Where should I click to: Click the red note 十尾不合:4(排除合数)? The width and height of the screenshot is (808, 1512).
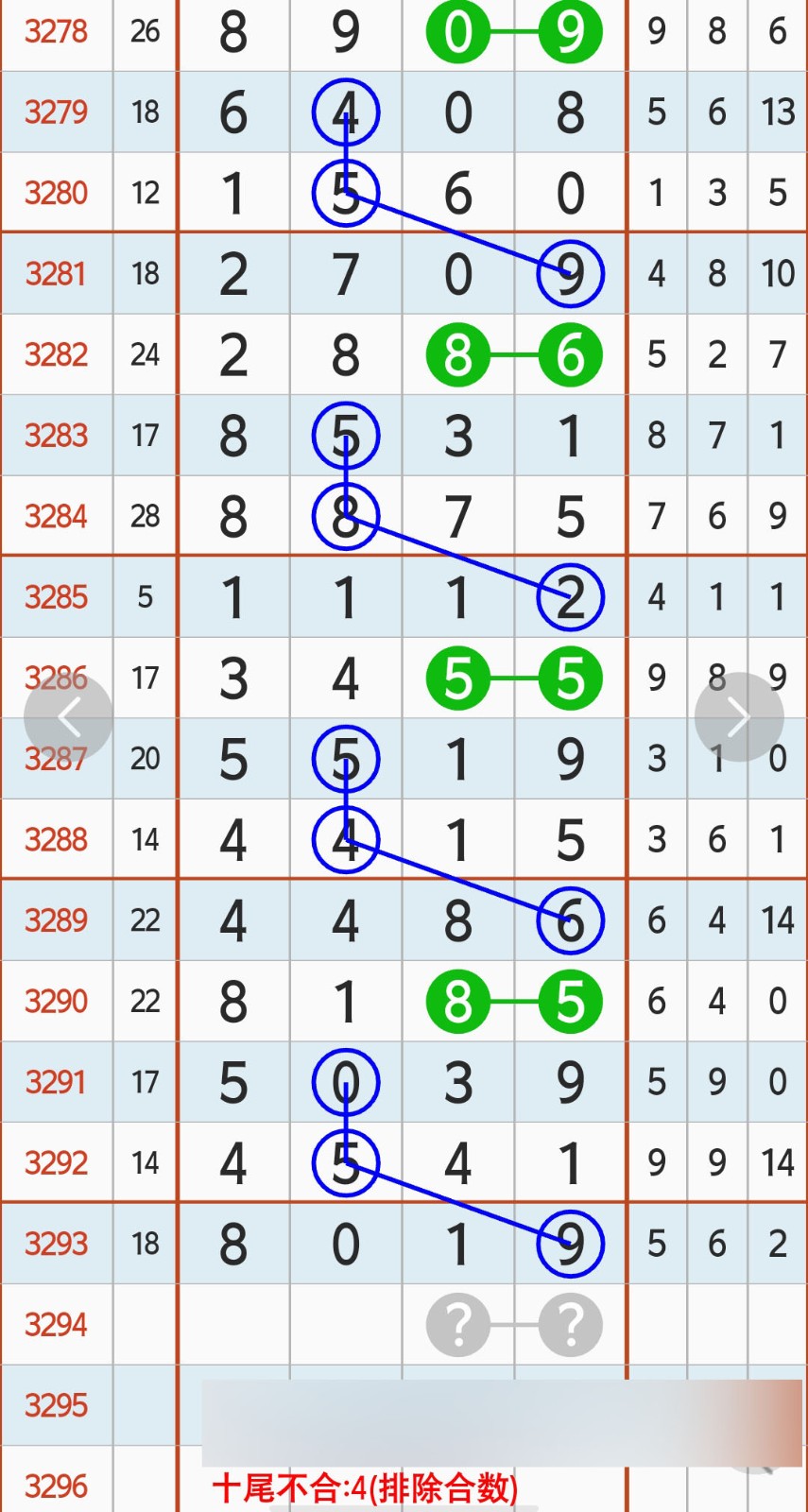click(364, 1486)
